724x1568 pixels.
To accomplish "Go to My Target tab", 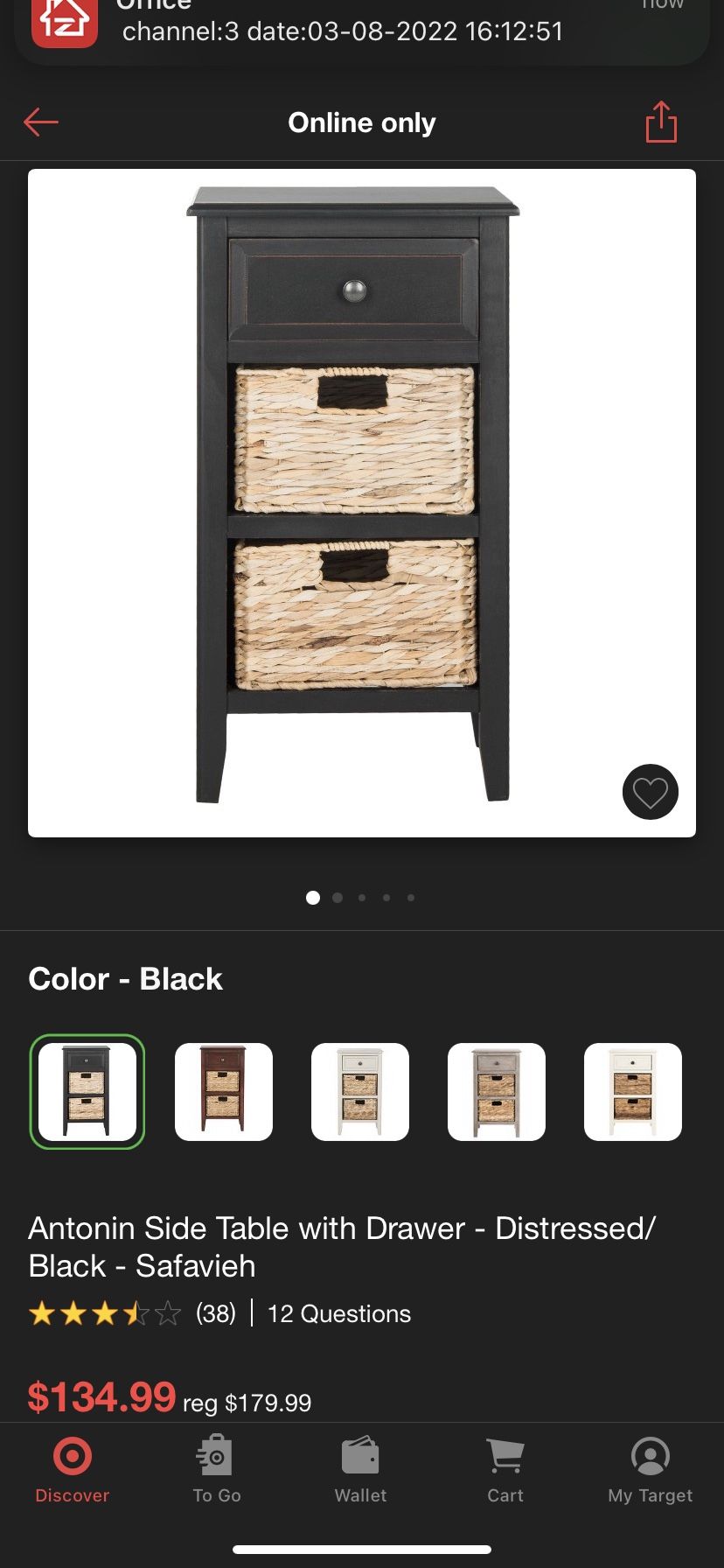I will coord(650,1470).
